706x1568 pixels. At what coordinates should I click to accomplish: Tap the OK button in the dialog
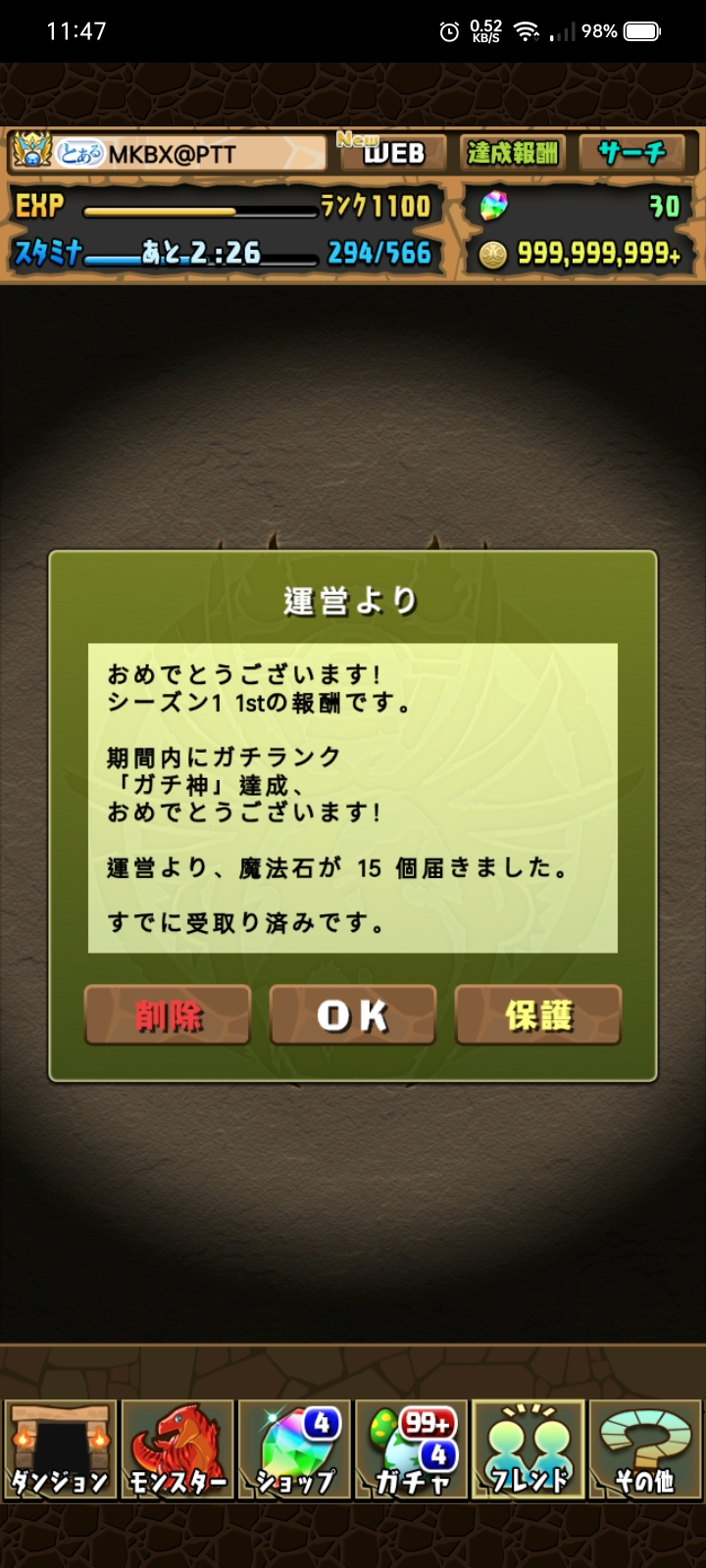(x=353, y=1015)
